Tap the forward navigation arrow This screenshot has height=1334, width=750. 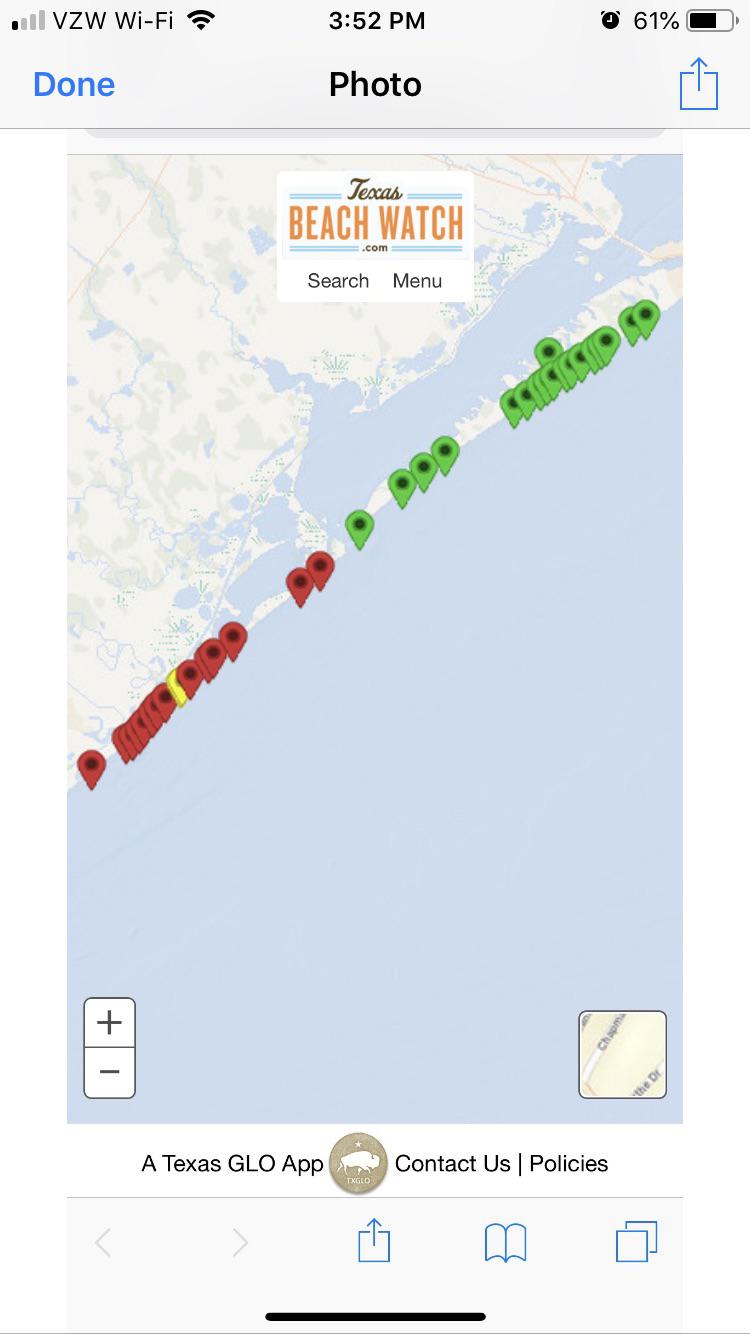point(240,1240)
